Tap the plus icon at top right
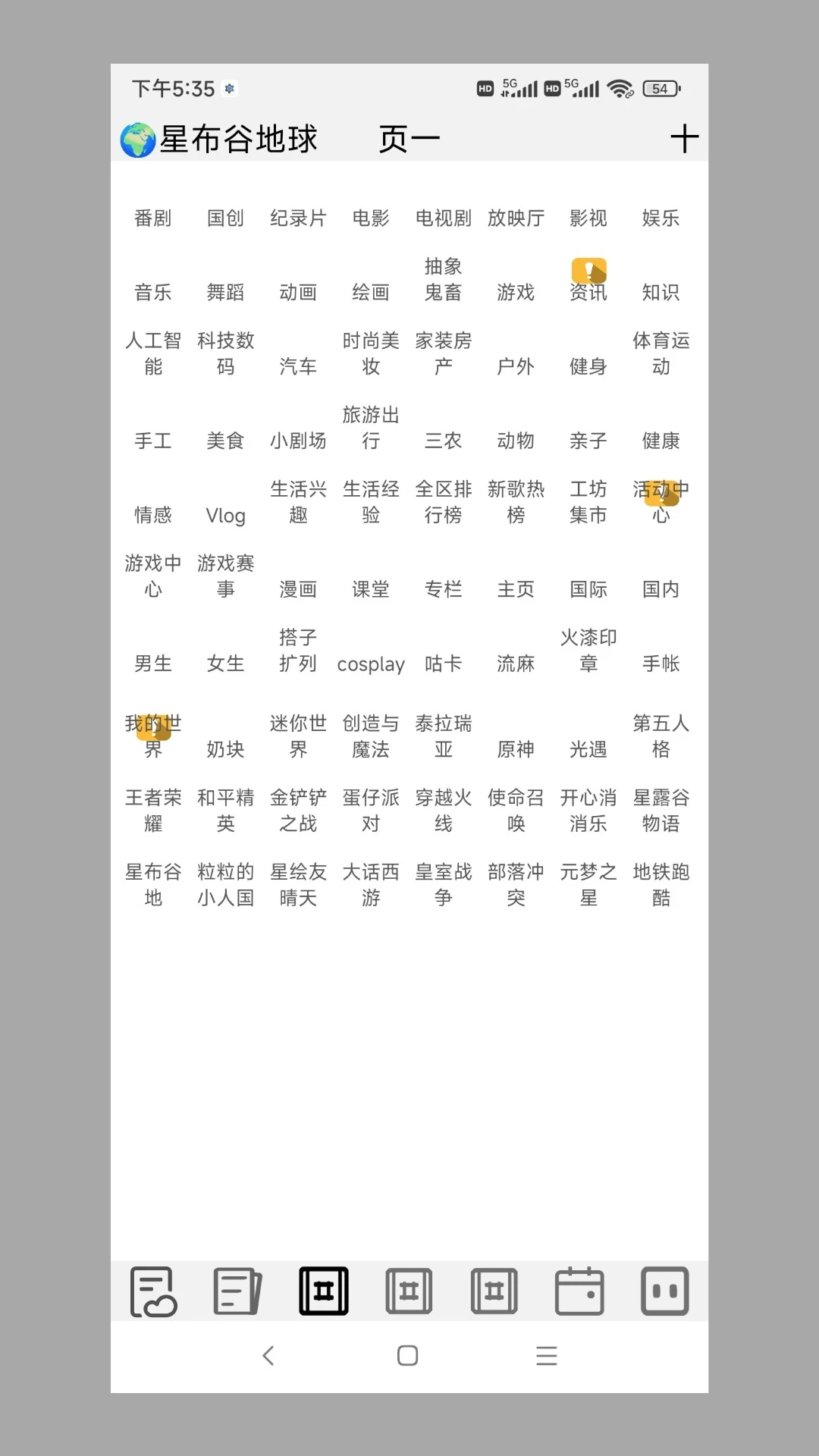The width and height of the screenshot is (819, 1456). [x=685, y=137]
